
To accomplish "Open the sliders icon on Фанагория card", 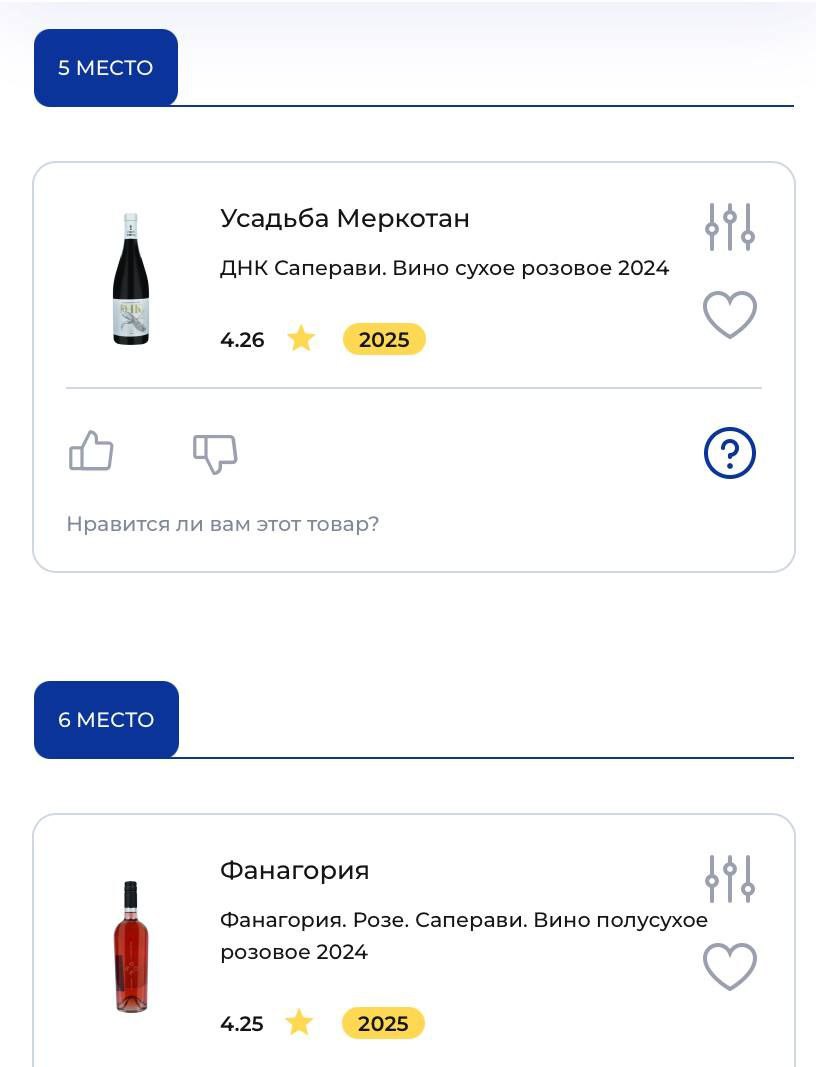I will (730, 879).
